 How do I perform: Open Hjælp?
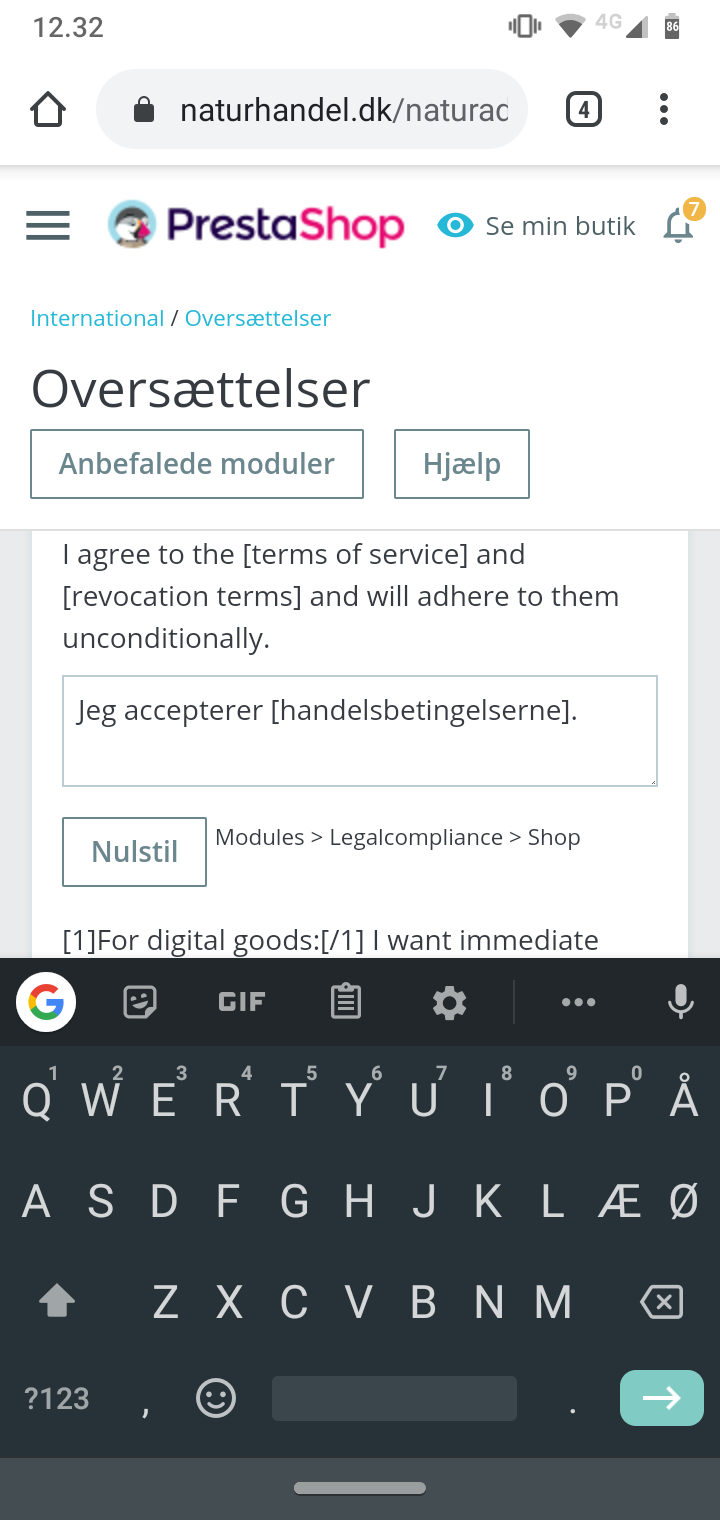[462, 464]
